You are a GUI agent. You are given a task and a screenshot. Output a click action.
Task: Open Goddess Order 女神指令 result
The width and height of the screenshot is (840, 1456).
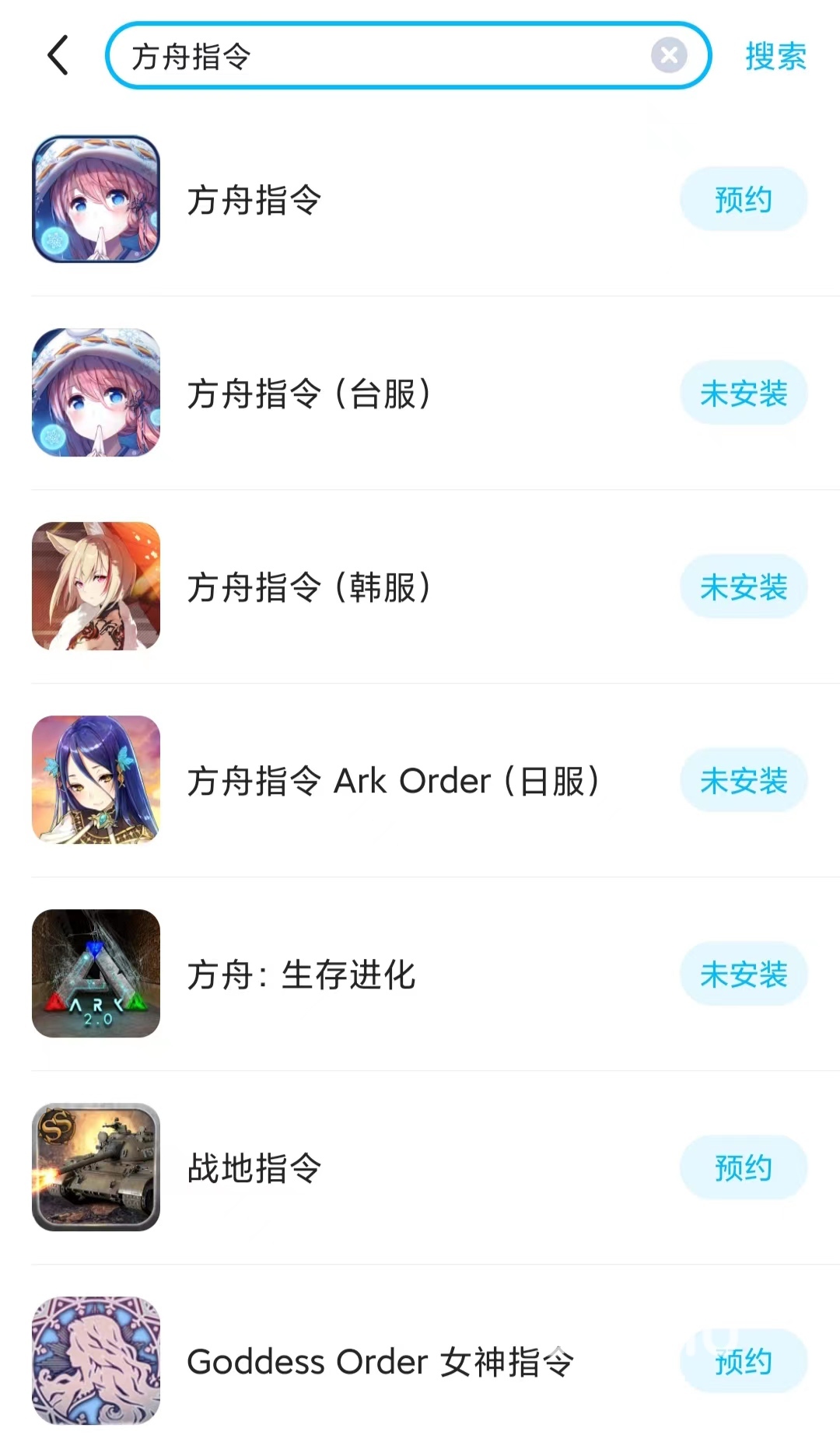(380, 1362)
